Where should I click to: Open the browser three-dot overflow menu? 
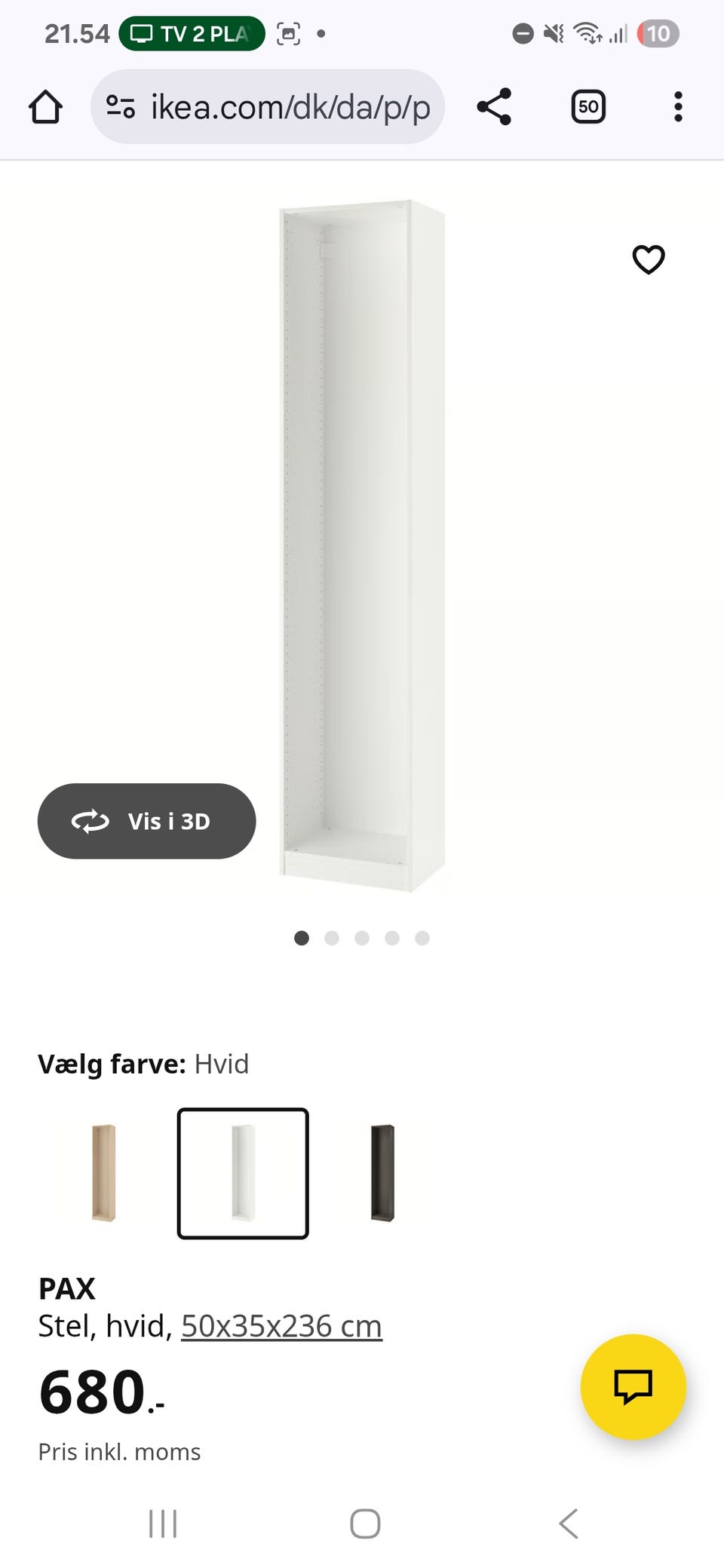[x=677, y=106]
